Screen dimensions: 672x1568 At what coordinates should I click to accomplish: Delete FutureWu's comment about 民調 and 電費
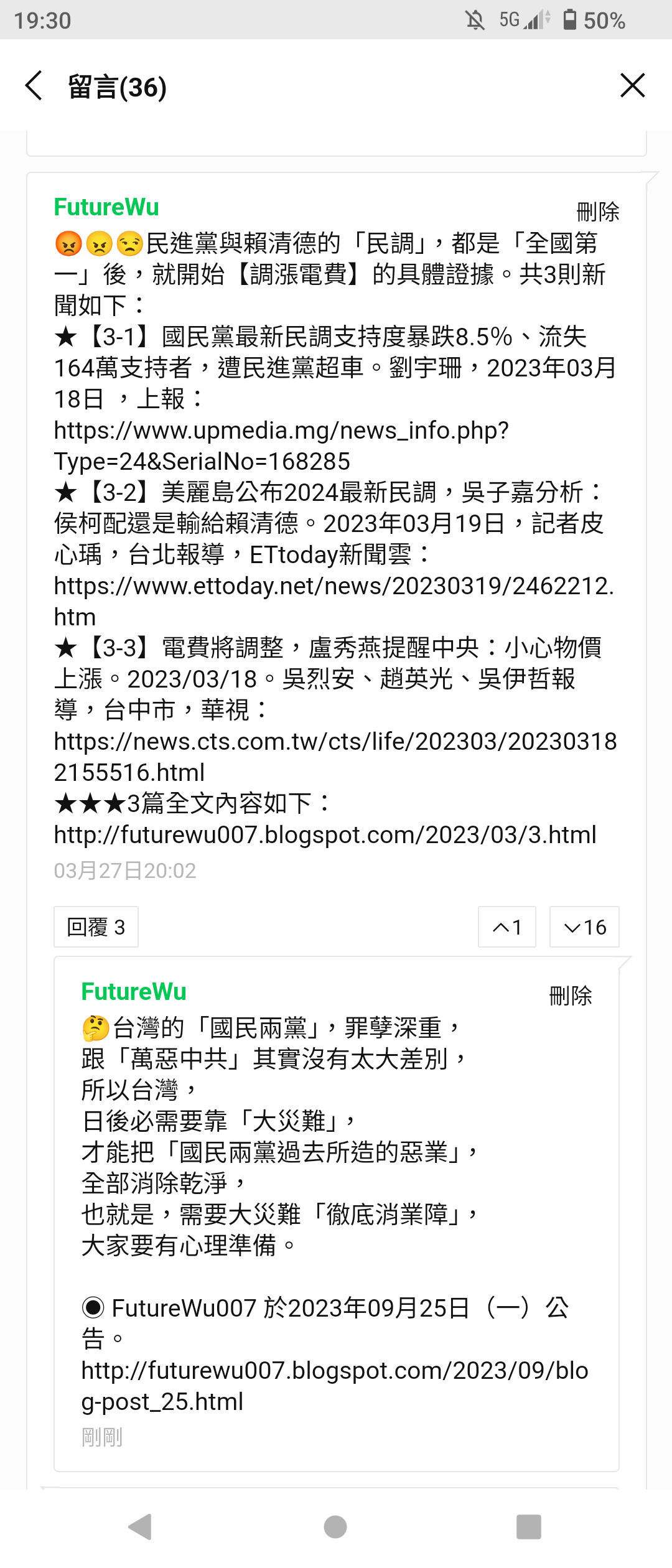coord(597,212)
